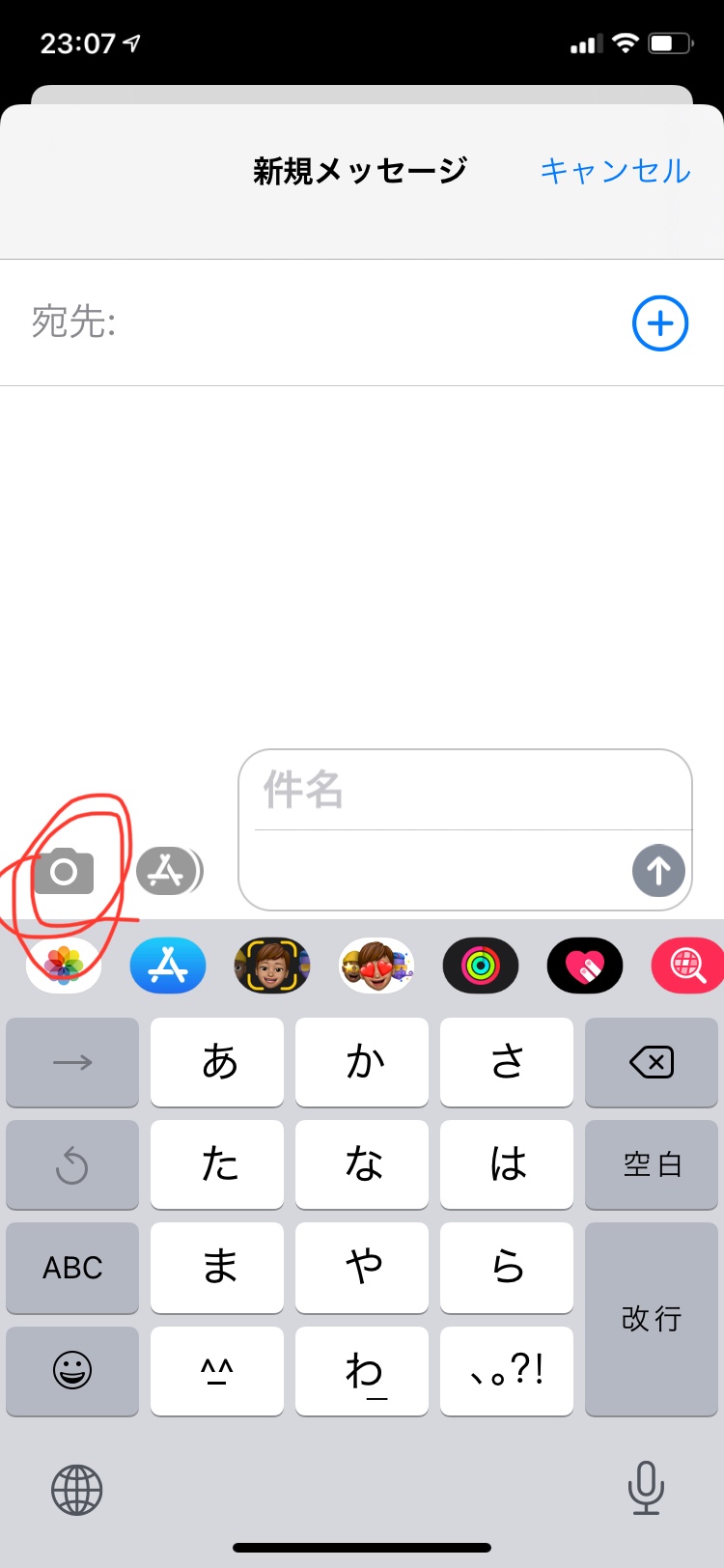Open the image search globe app
Screen dimensions: 724x1568
tap(687, 966)
